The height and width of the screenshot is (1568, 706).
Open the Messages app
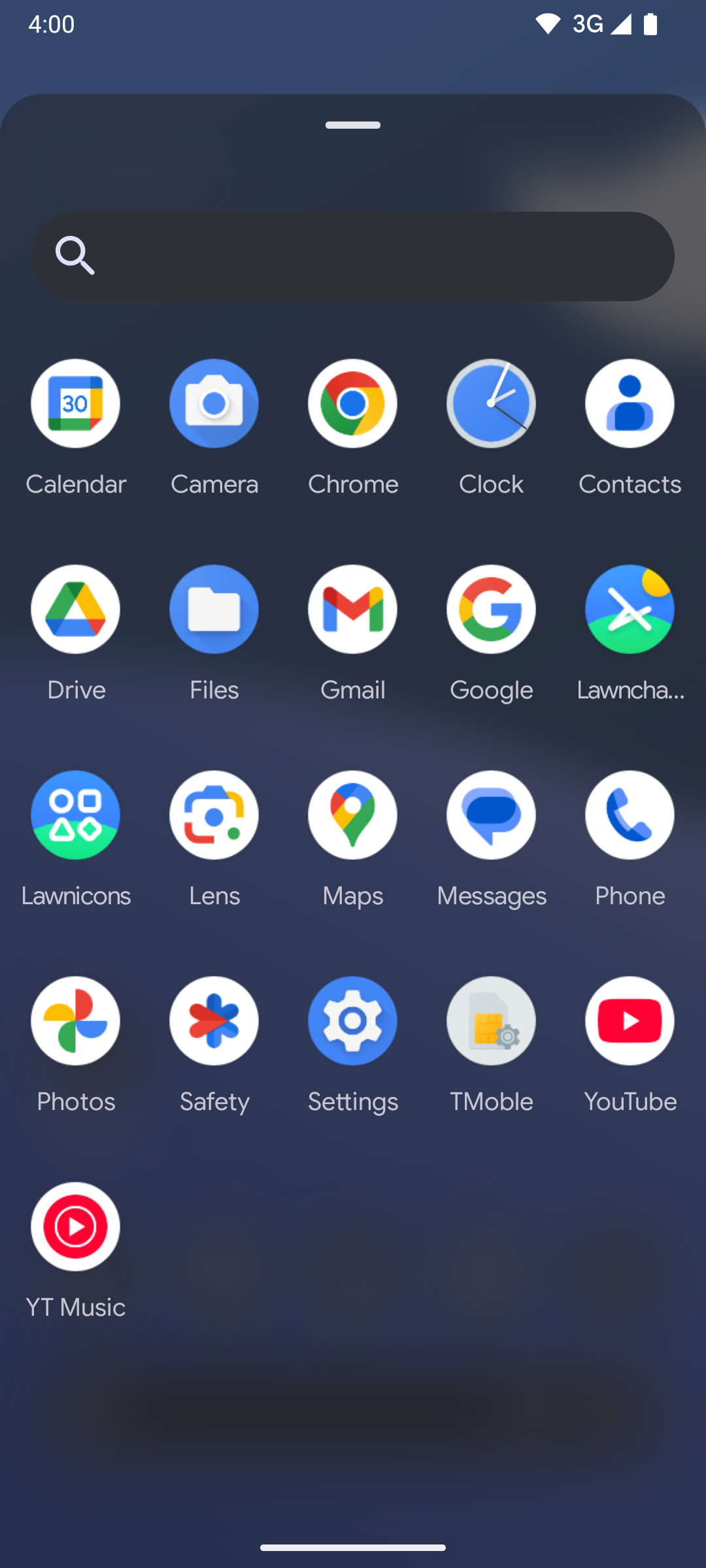click(491, 815)
